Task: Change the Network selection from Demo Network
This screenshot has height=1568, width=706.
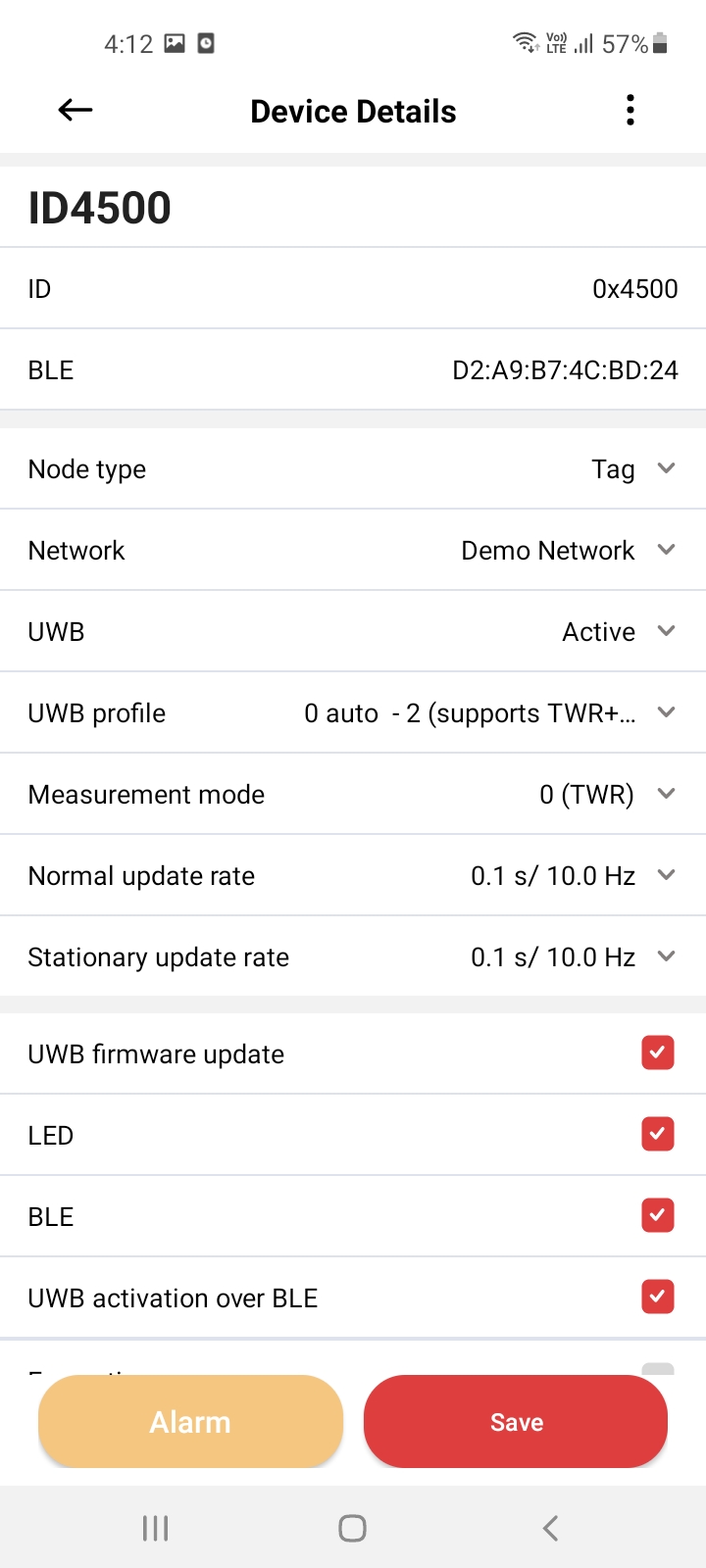Action: (x=353, y=550)
